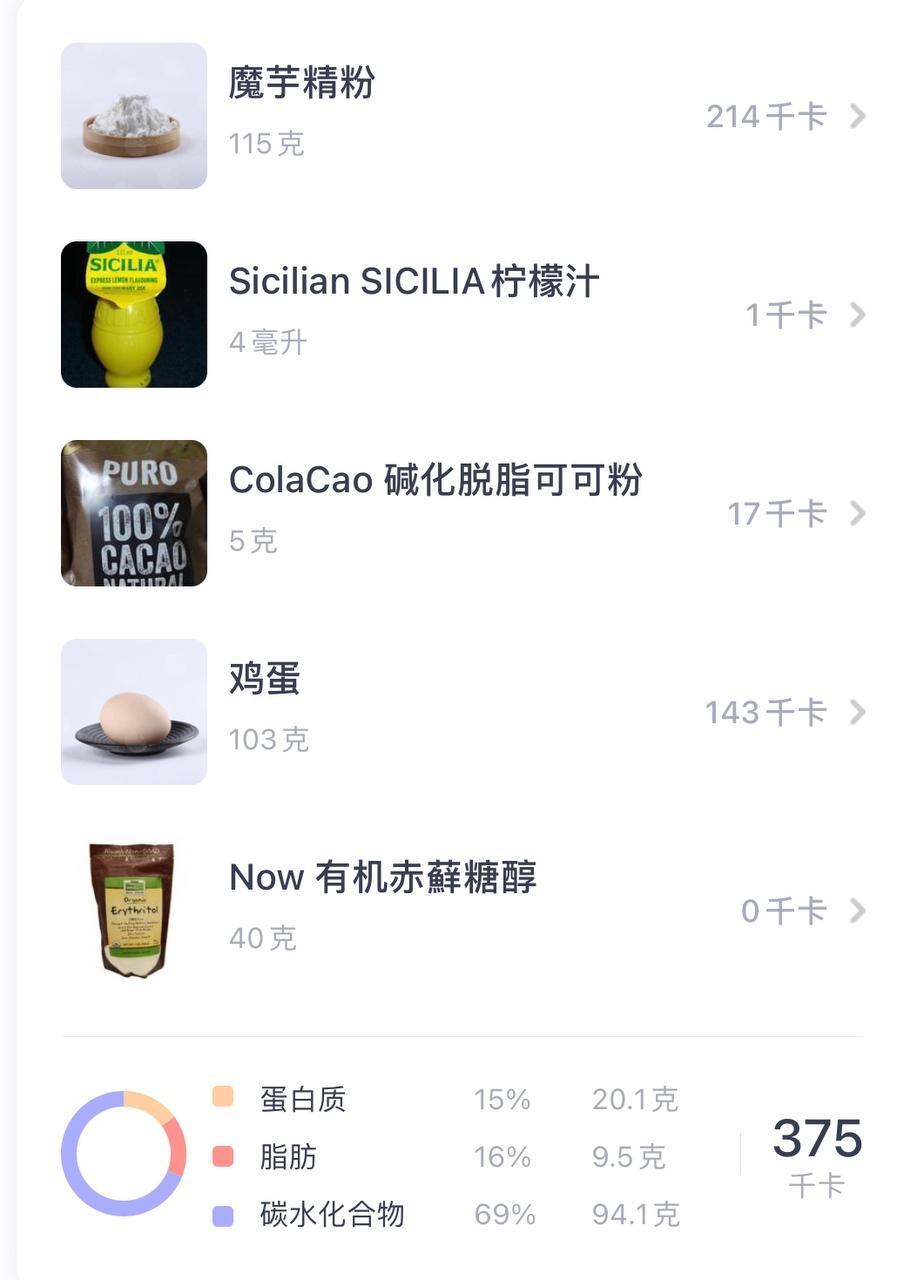
Task: Expand the 鸡蛋 entry arrow
Action: (x=858, y=712)
